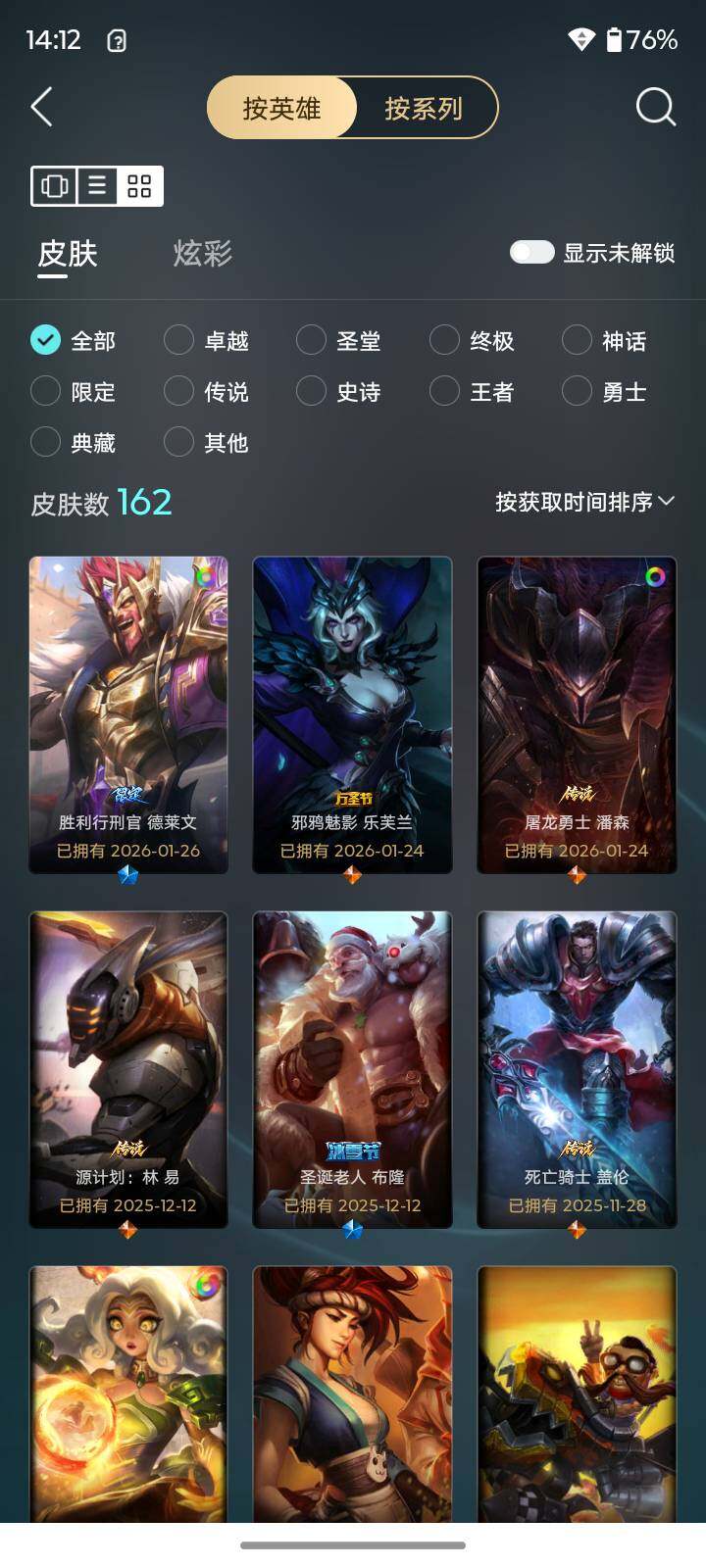
Task: Open search with the magnifier icon
Action: tap(653, 108)
